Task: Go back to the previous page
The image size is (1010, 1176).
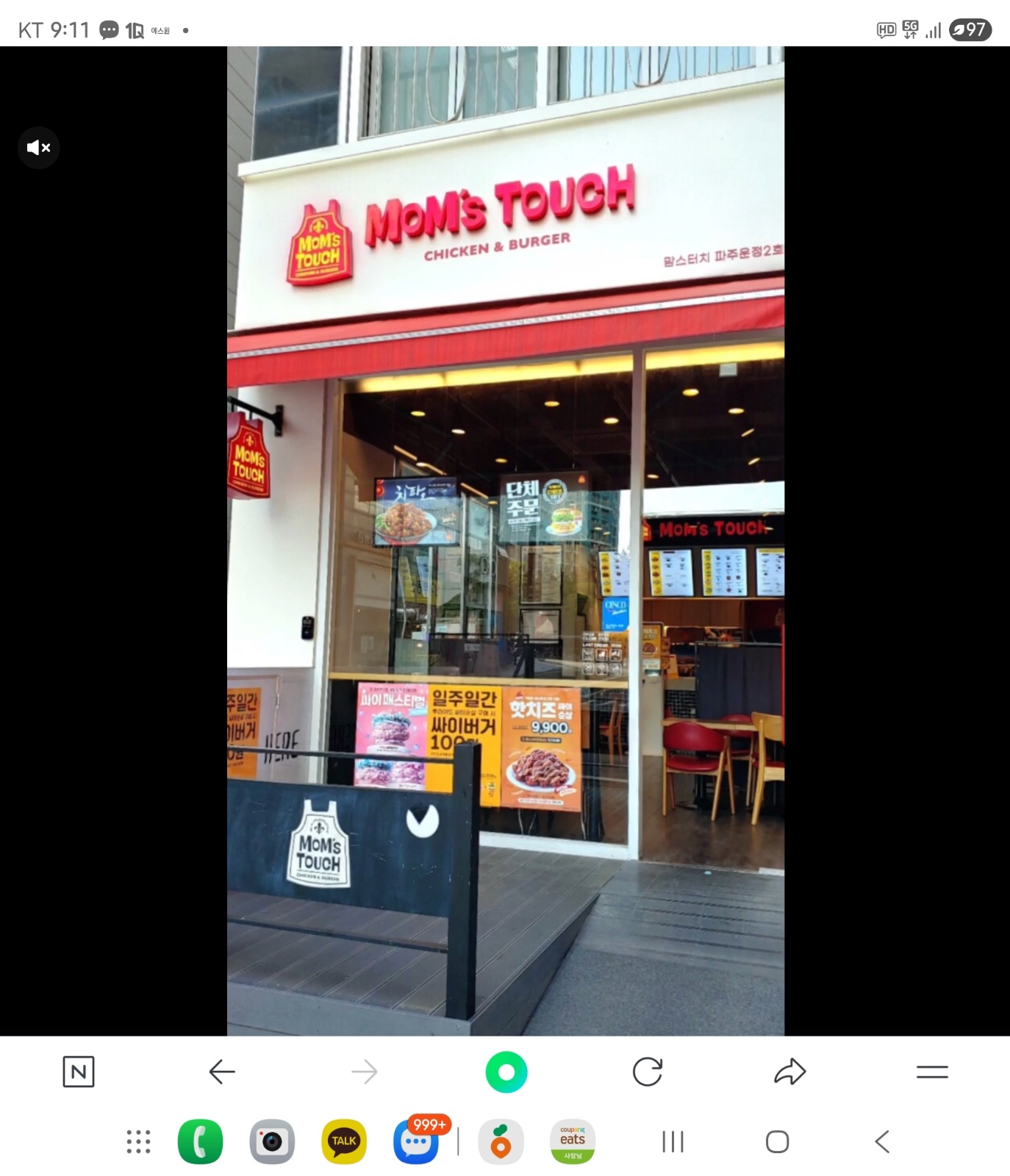Action: [x=222, y=1072]
